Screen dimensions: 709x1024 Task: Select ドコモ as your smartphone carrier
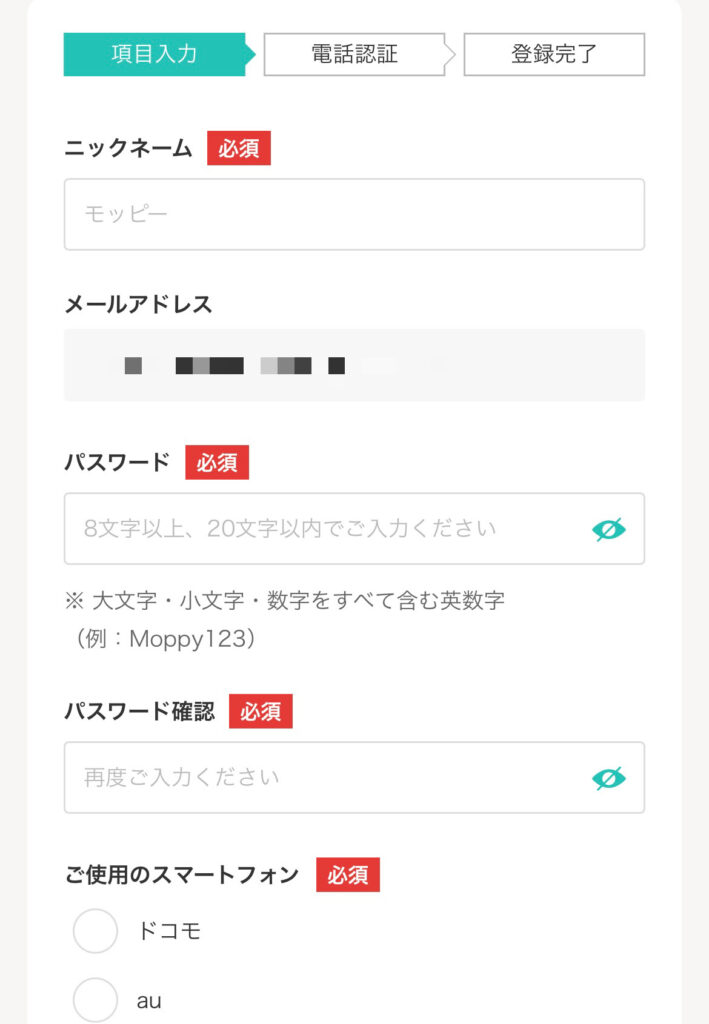(x=96, y=931)
